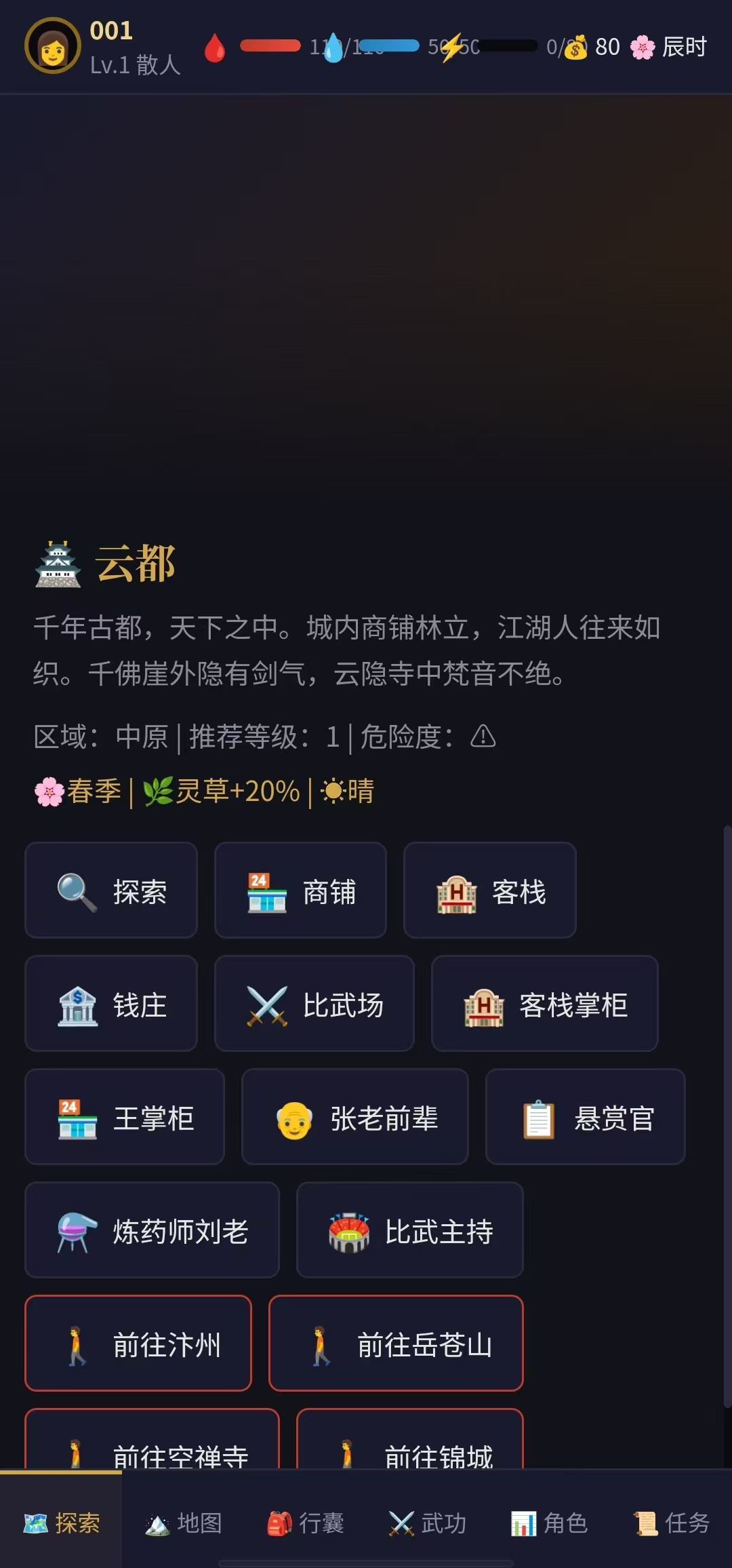Talk to 王掌柜
Screen dimensions: 732x1568
tap(125, 1118)
